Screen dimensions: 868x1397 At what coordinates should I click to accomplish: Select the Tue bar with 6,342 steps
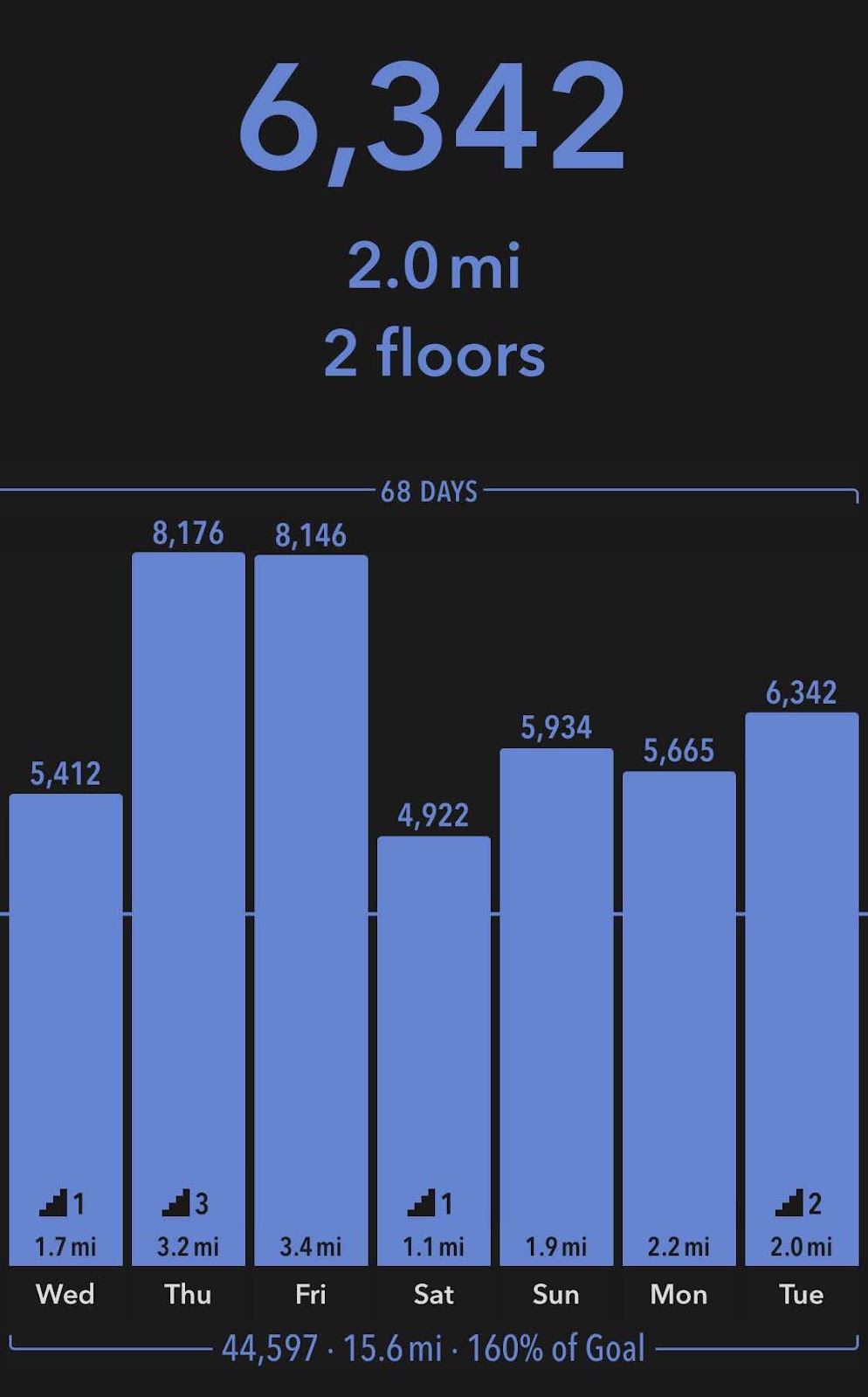click(x=802, y=989)
